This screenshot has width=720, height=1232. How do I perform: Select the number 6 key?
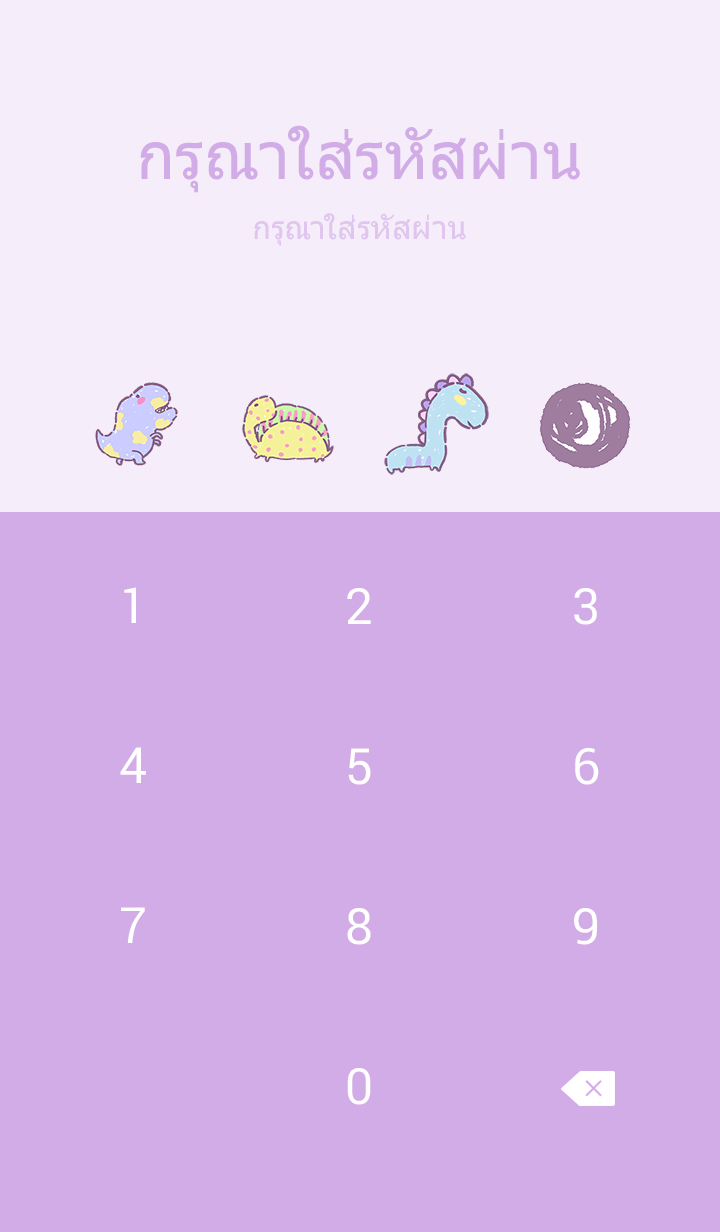coord(586,767)
